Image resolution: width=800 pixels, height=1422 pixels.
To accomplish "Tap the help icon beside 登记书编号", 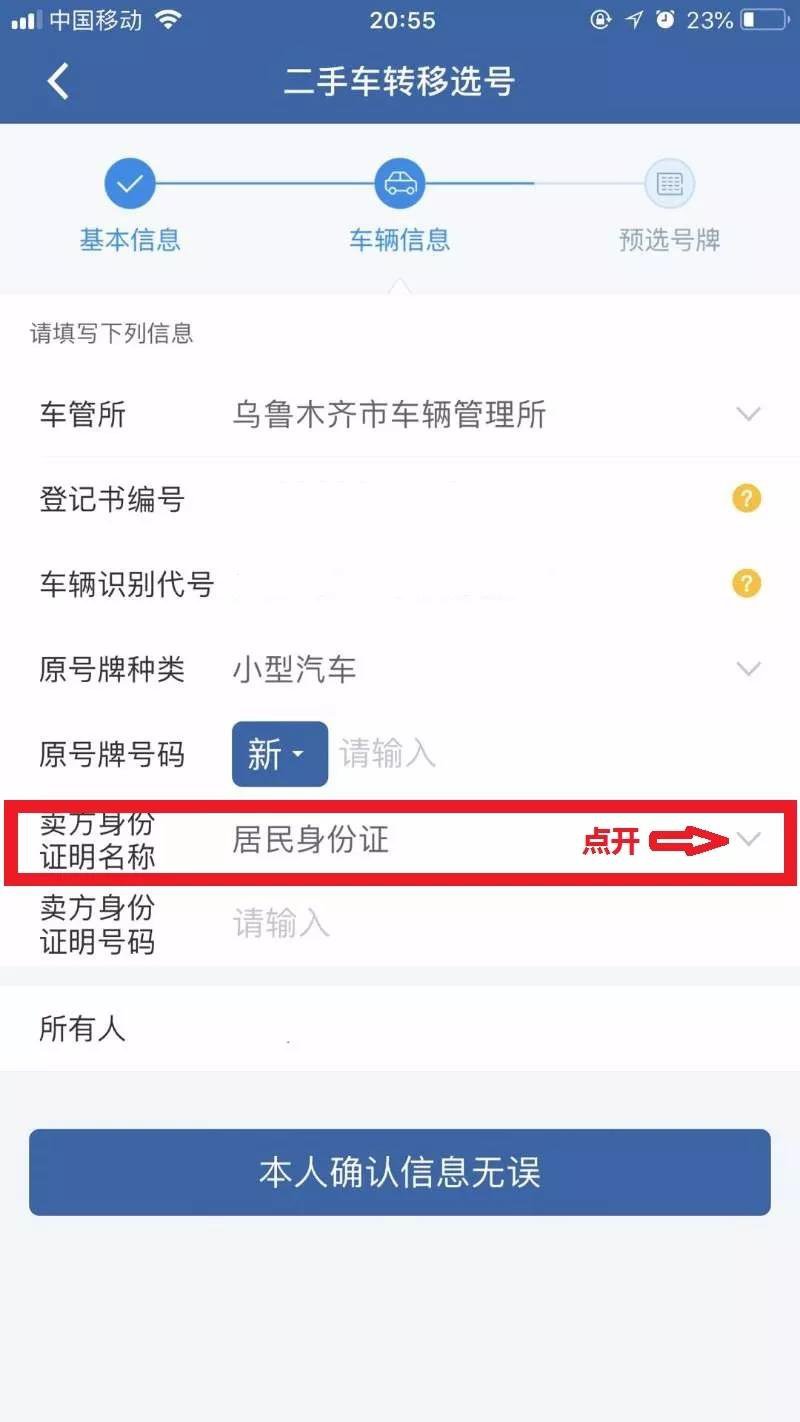I will click(746, 498).
